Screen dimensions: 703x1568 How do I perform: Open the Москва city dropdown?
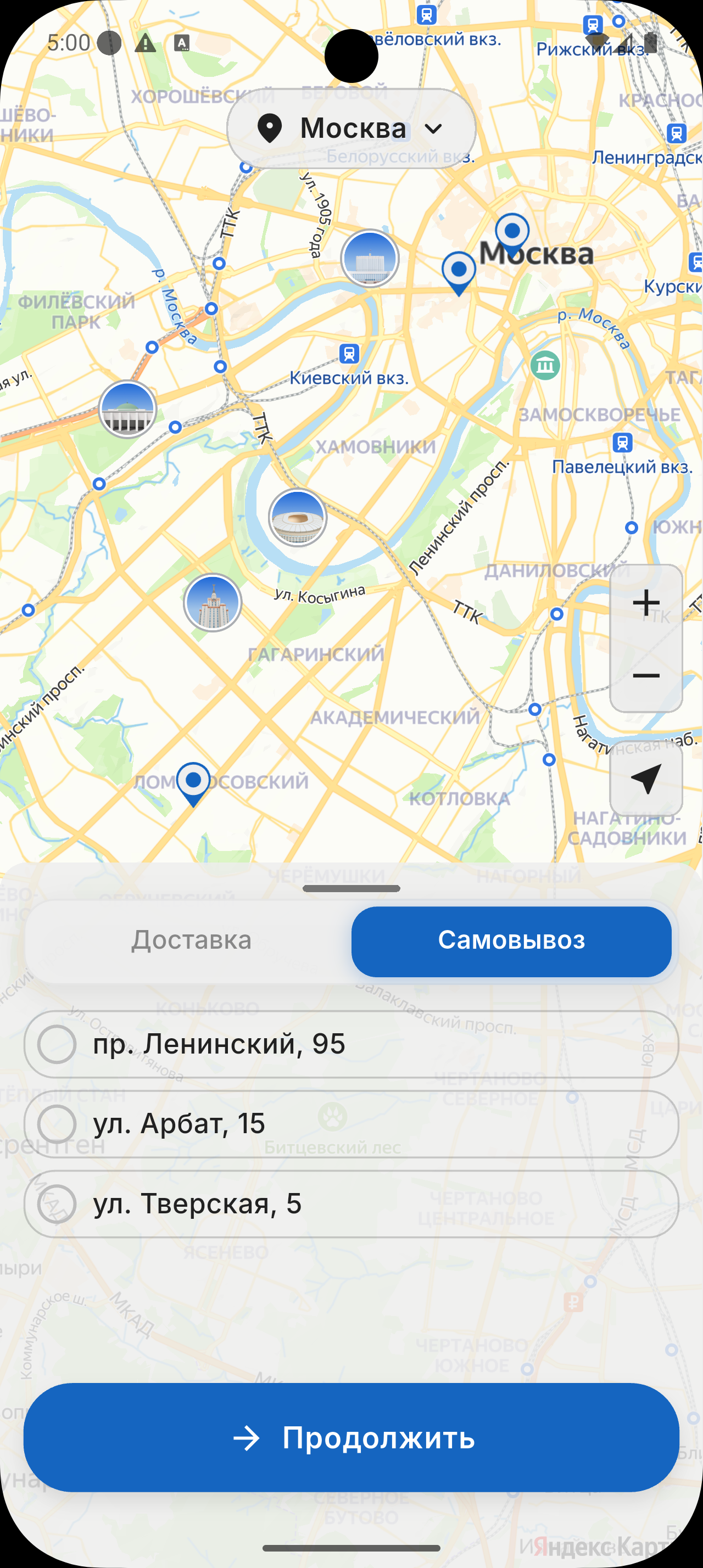(351, 128)
